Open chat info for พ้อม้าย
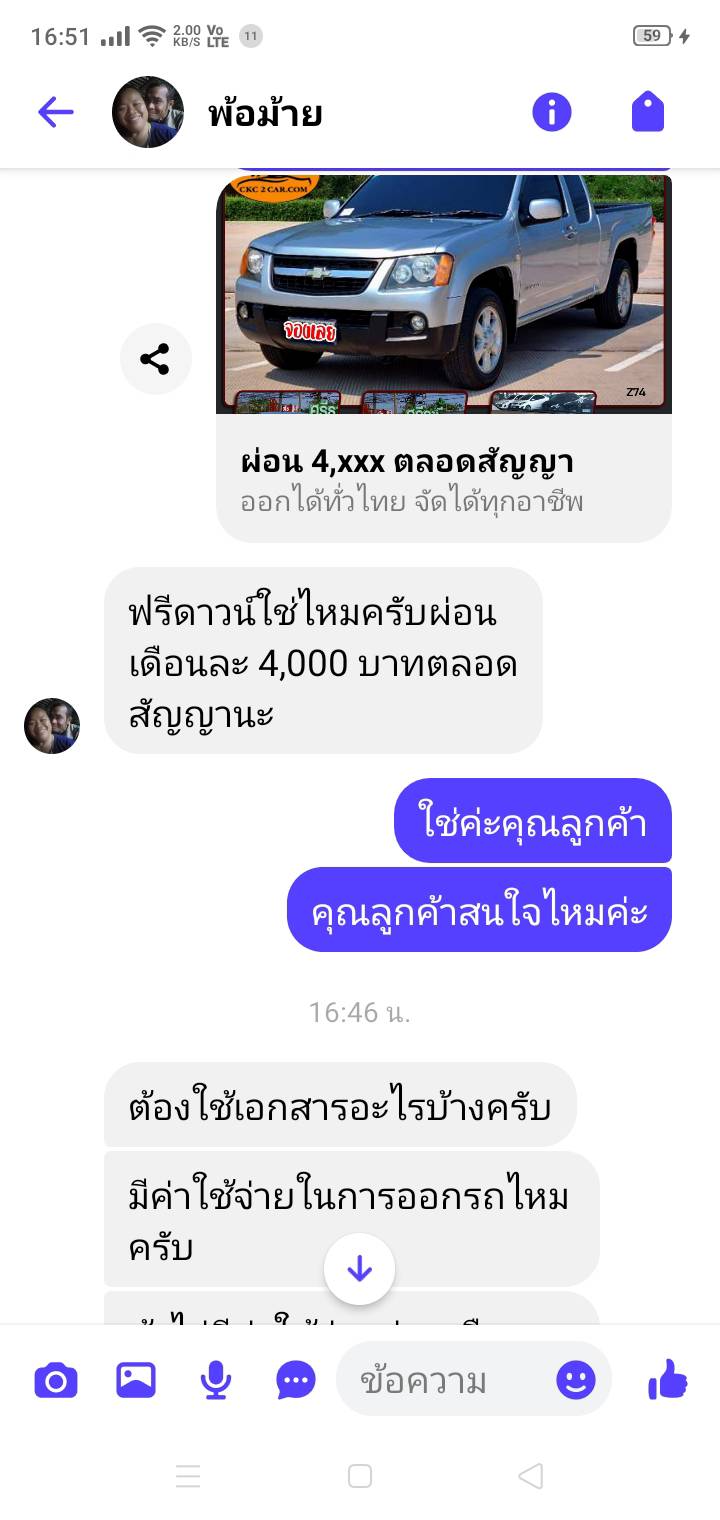Screen dimensions: 720x1520 click(x=551, y=112)
